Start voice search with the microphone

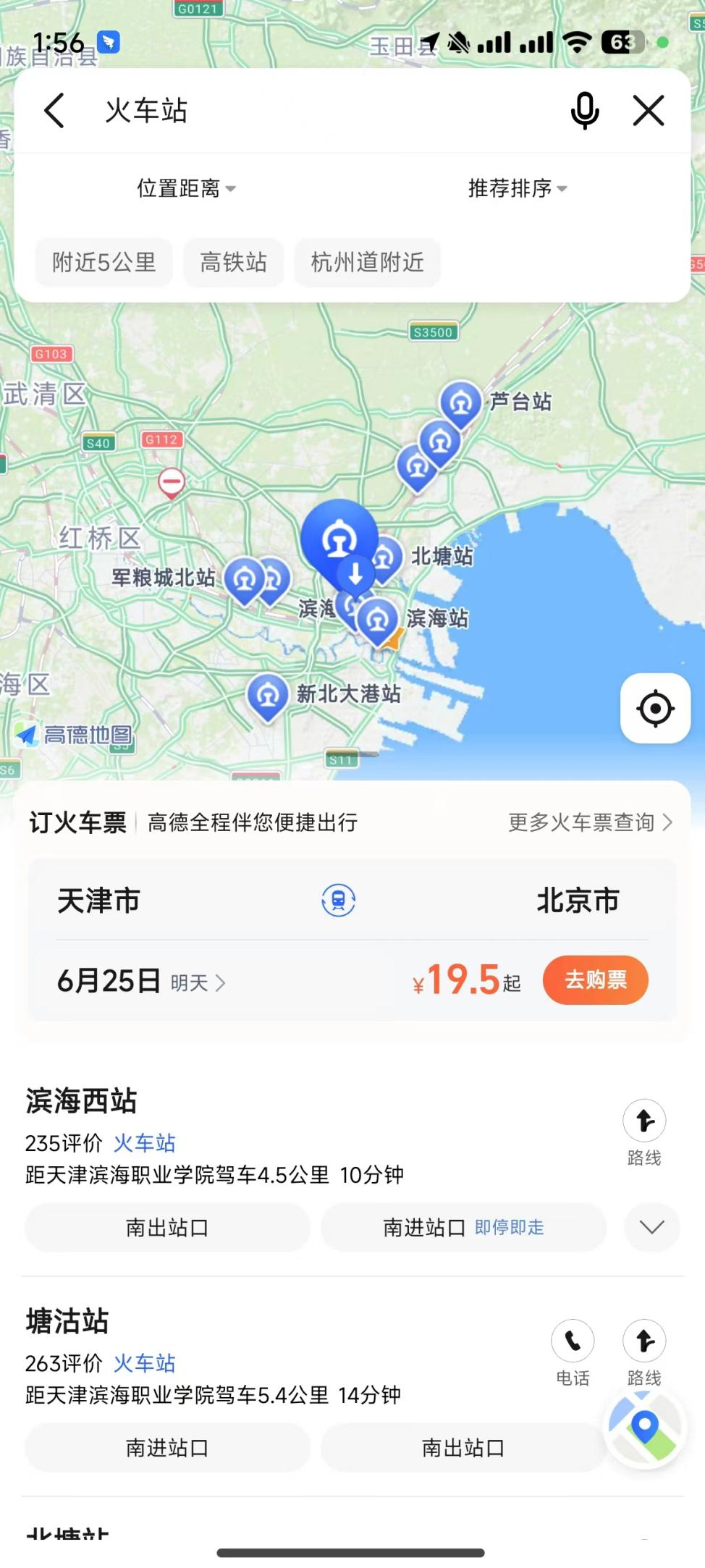[x=584, y=111]
